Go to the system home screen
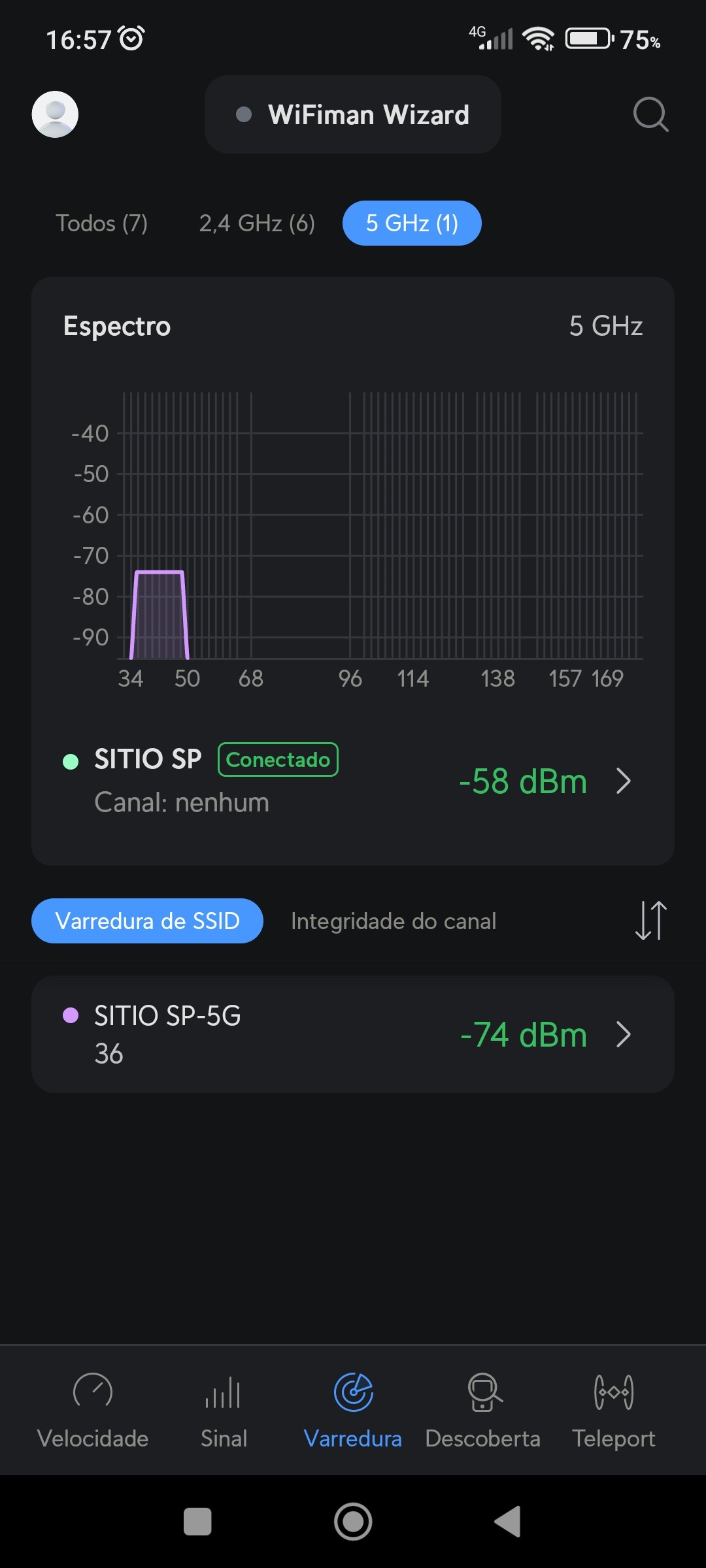 pos(353,1522)
